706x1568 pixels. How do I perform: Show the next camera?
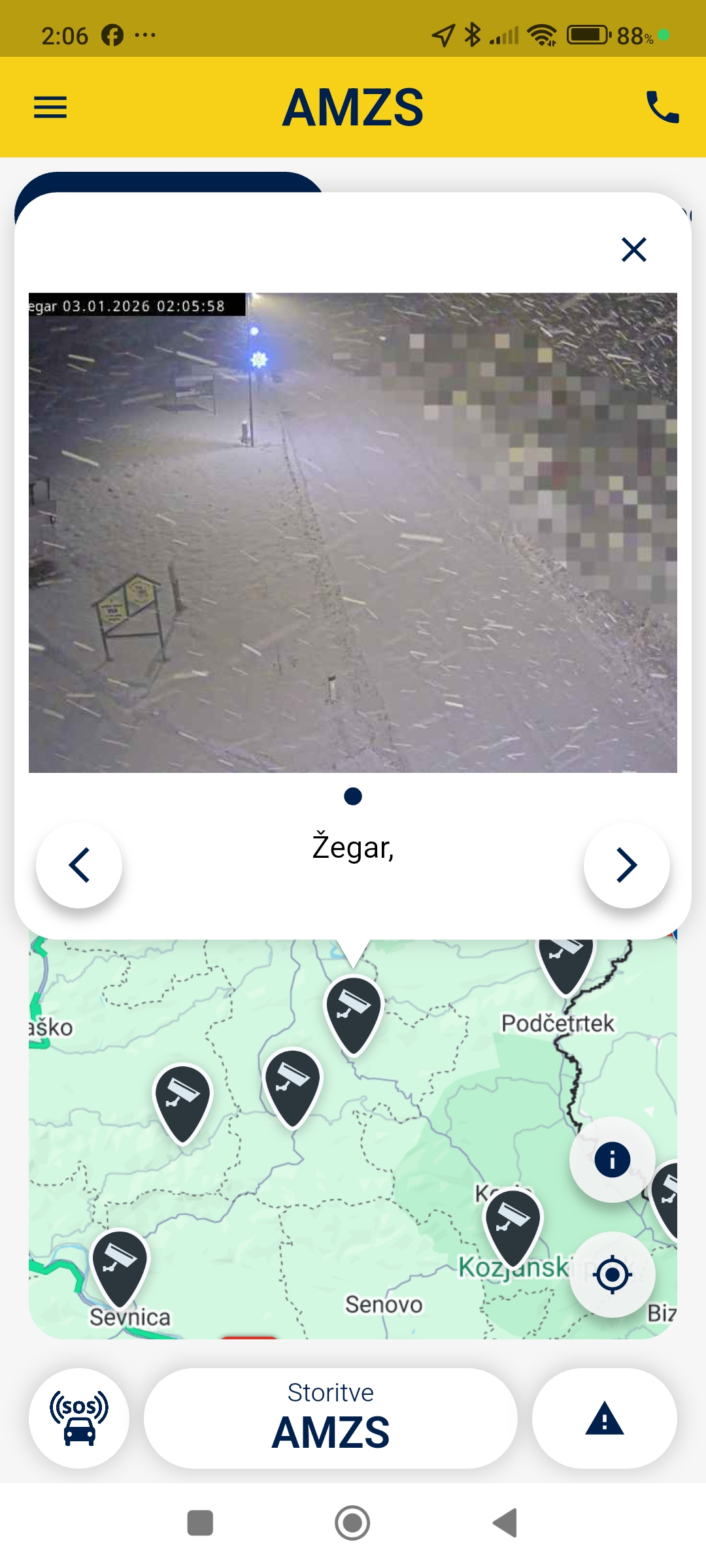tap(626, 865)
